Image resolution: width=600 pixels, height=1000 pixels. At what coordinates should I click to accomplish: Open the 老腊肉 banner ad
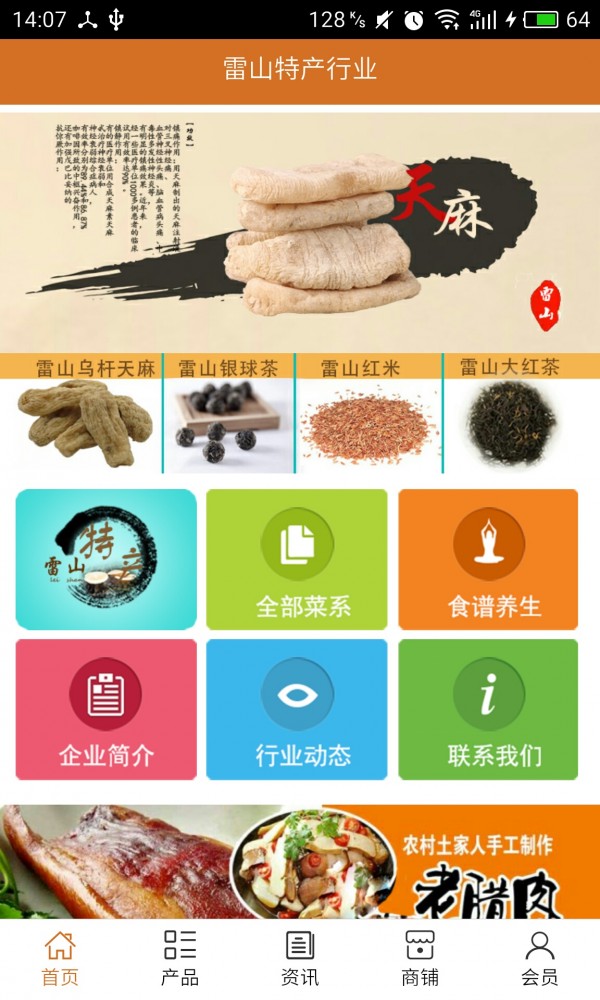(x=300, y=862)
